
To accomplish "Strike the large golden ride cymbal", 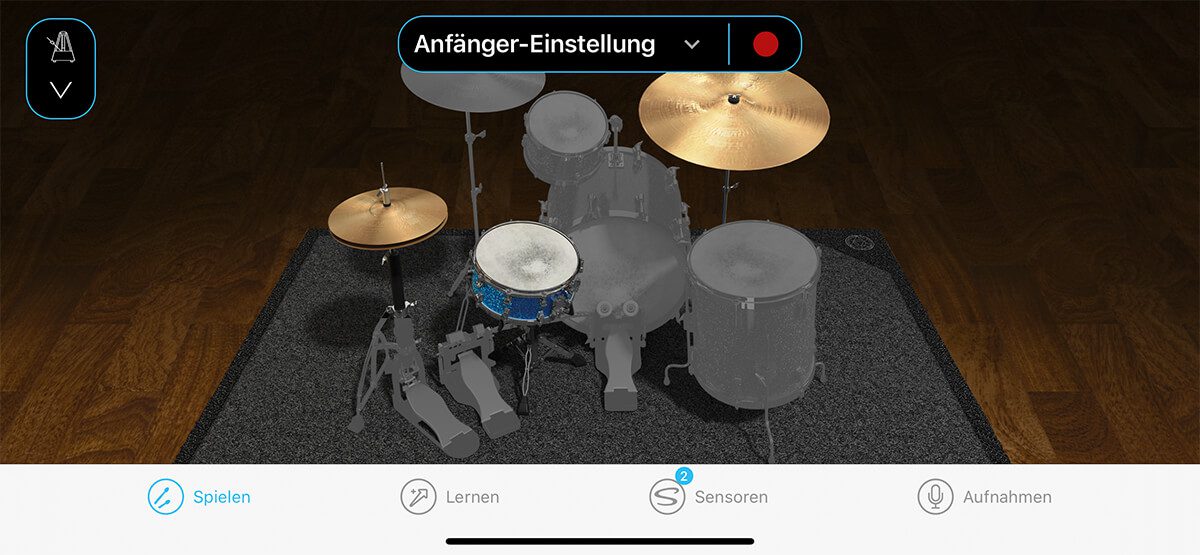I will tap(734, 118).
